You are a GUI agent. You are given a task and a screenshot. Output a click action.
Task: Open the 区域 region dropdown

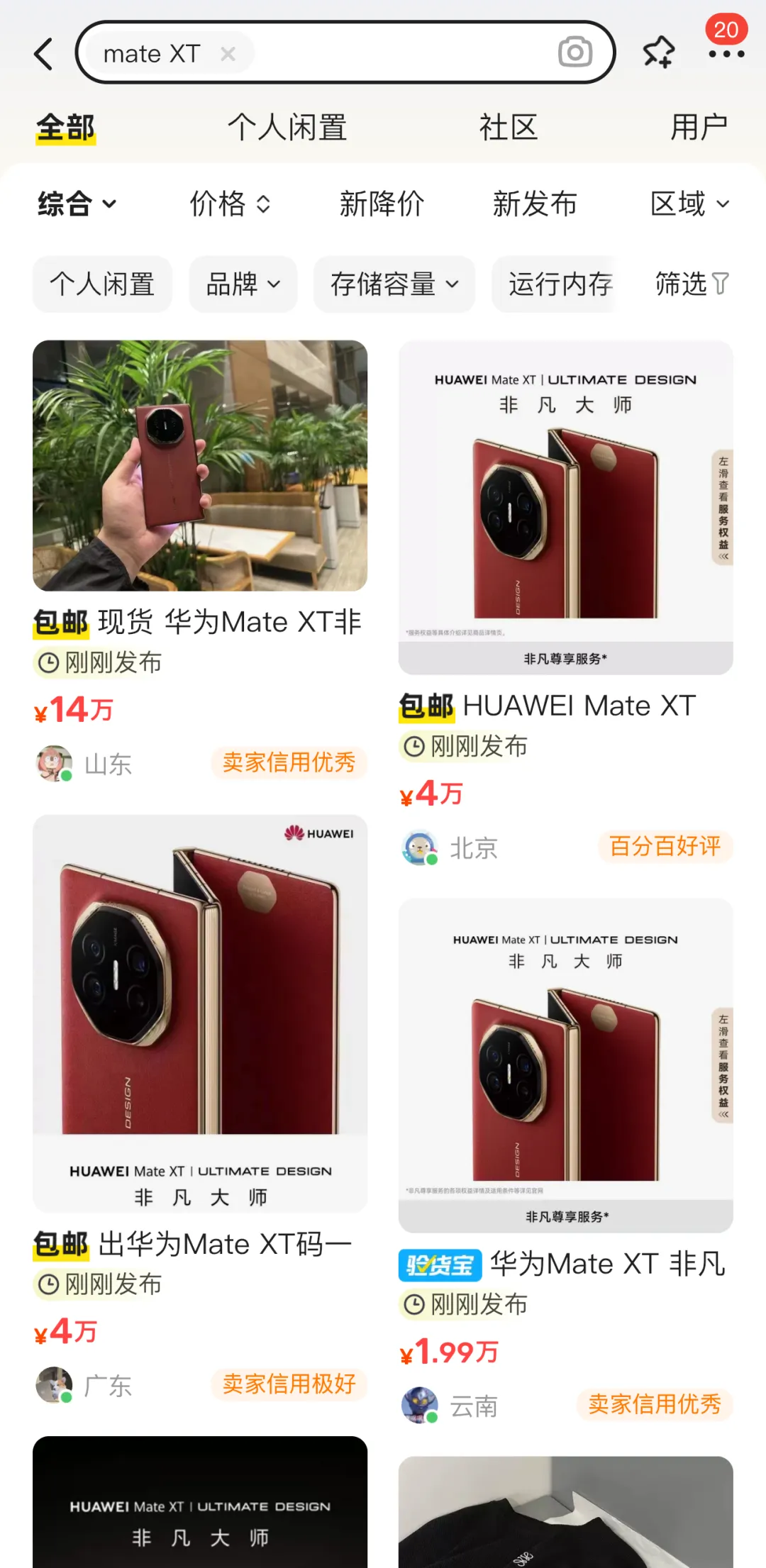(x=689, y=204)
